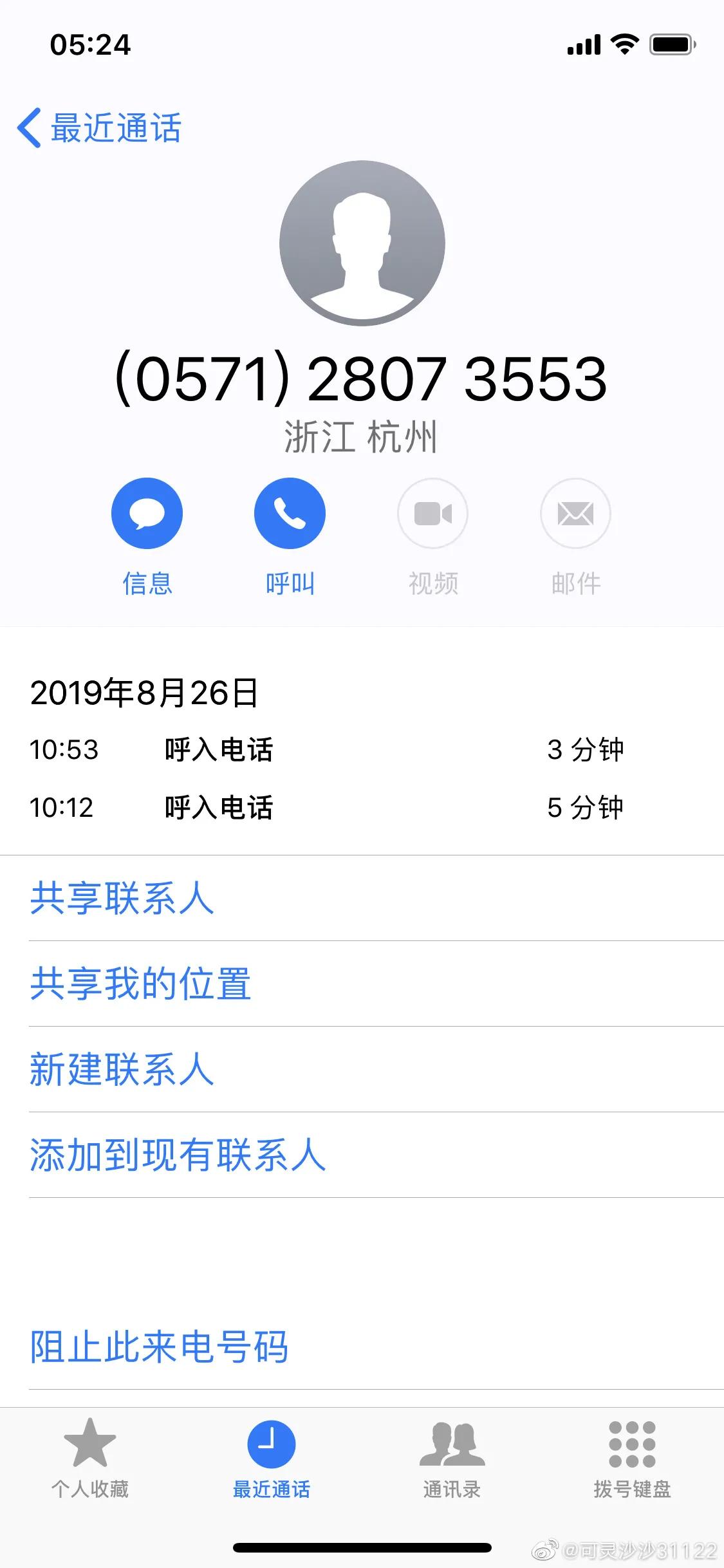The image size is (724, 1568).
Task: Tap 共享我的位置 to share location
Action: tap(140, 984)
